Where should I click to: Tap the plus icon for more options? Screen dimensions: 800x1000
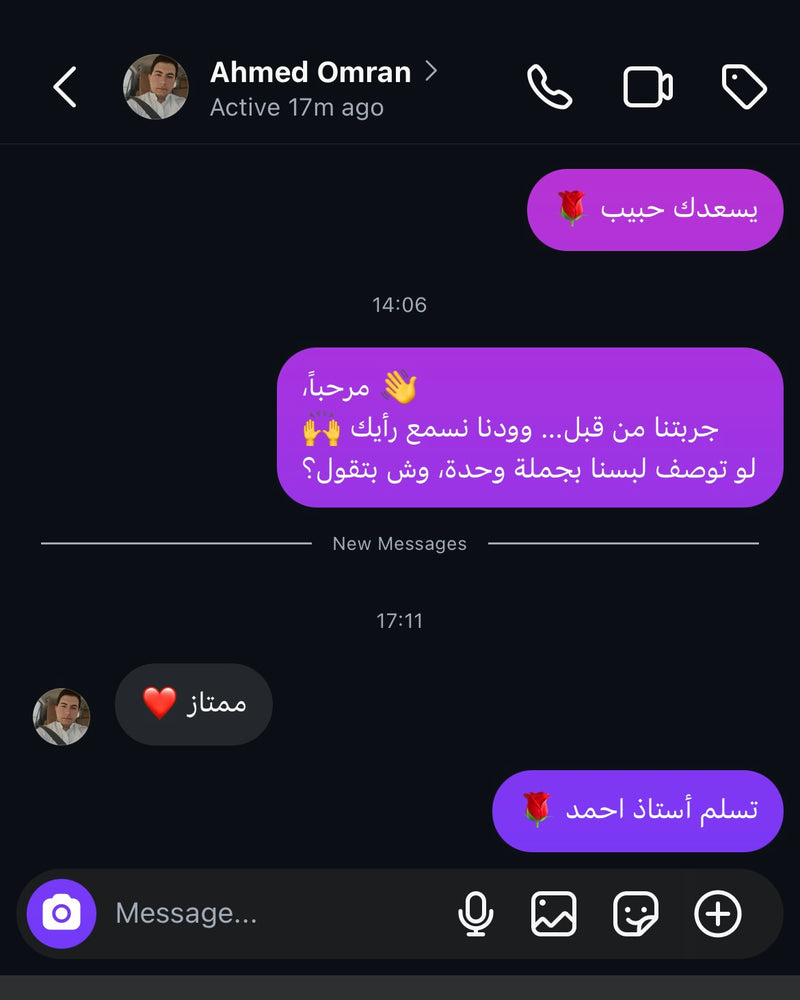point(717,913)
